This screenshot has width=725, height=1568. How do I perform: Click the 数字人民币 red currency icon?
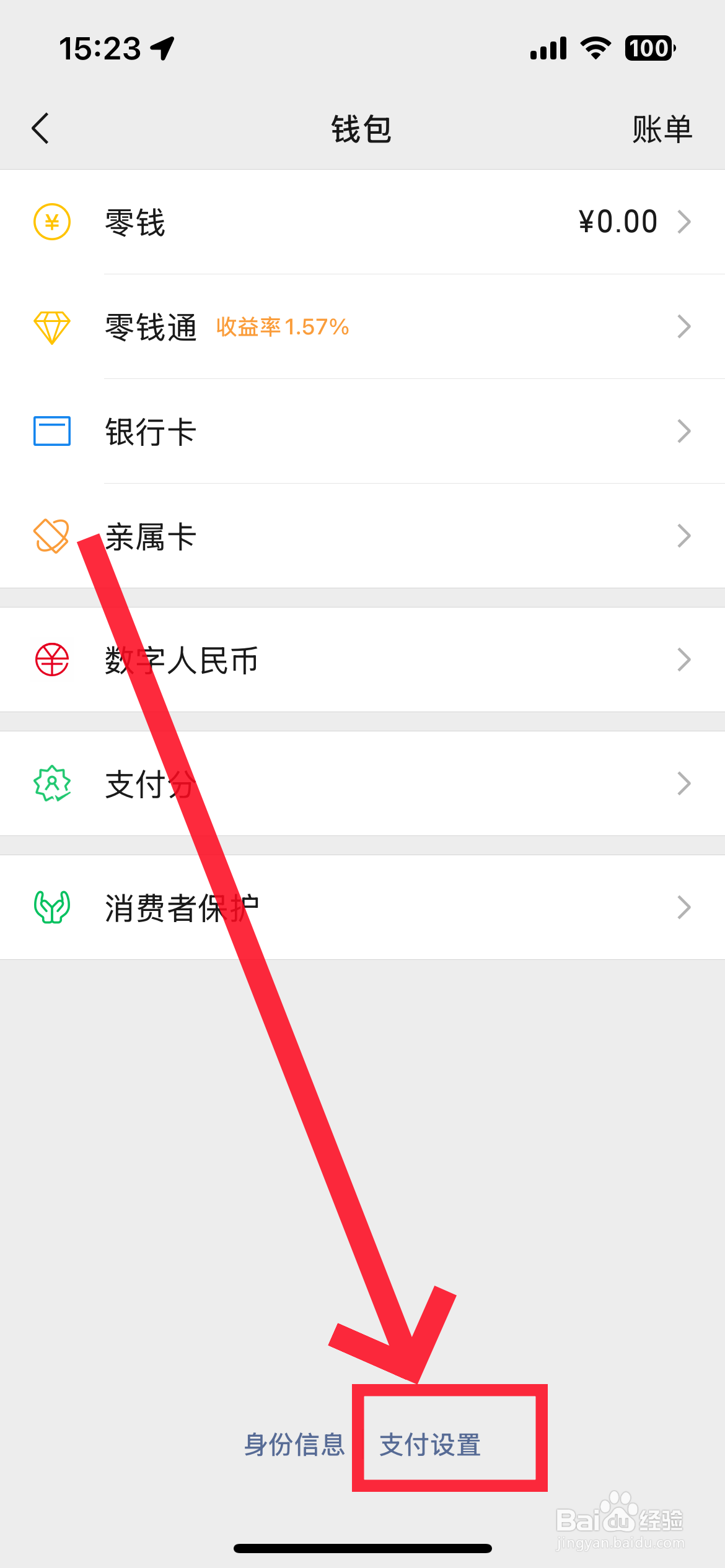52,658
